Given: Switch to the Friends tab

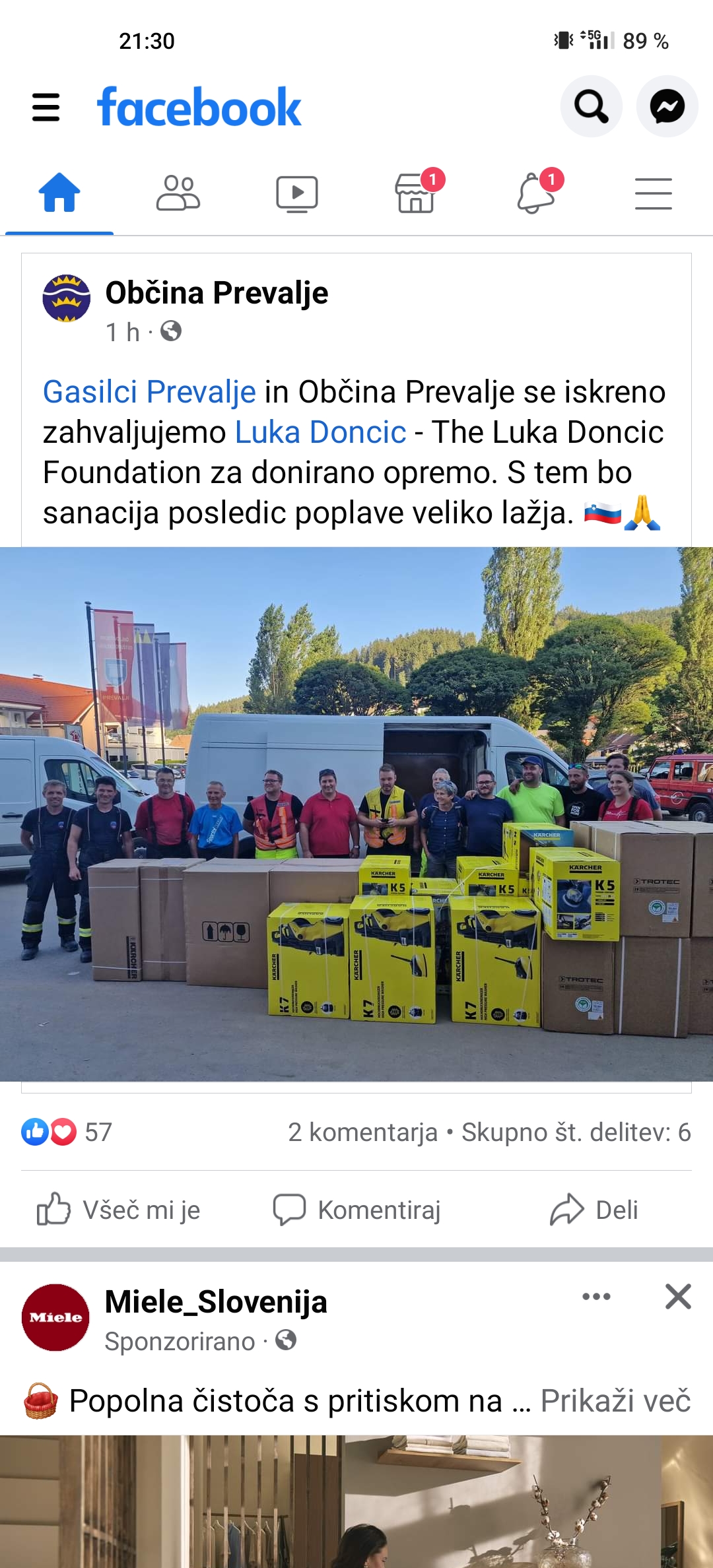Looking at the screenshot, I should 178,193.
